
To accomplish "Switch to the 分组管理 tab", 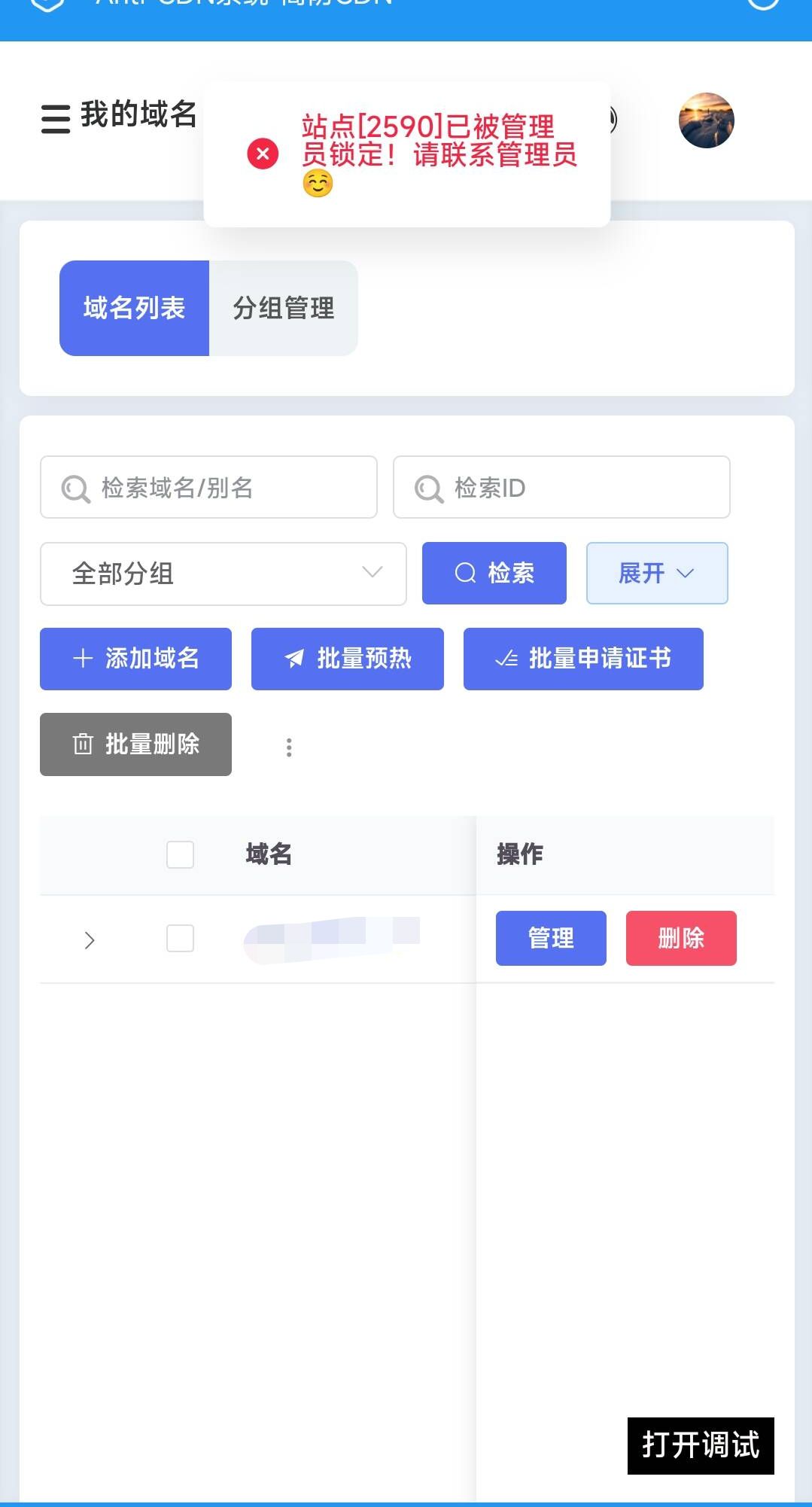I will 284,308.
